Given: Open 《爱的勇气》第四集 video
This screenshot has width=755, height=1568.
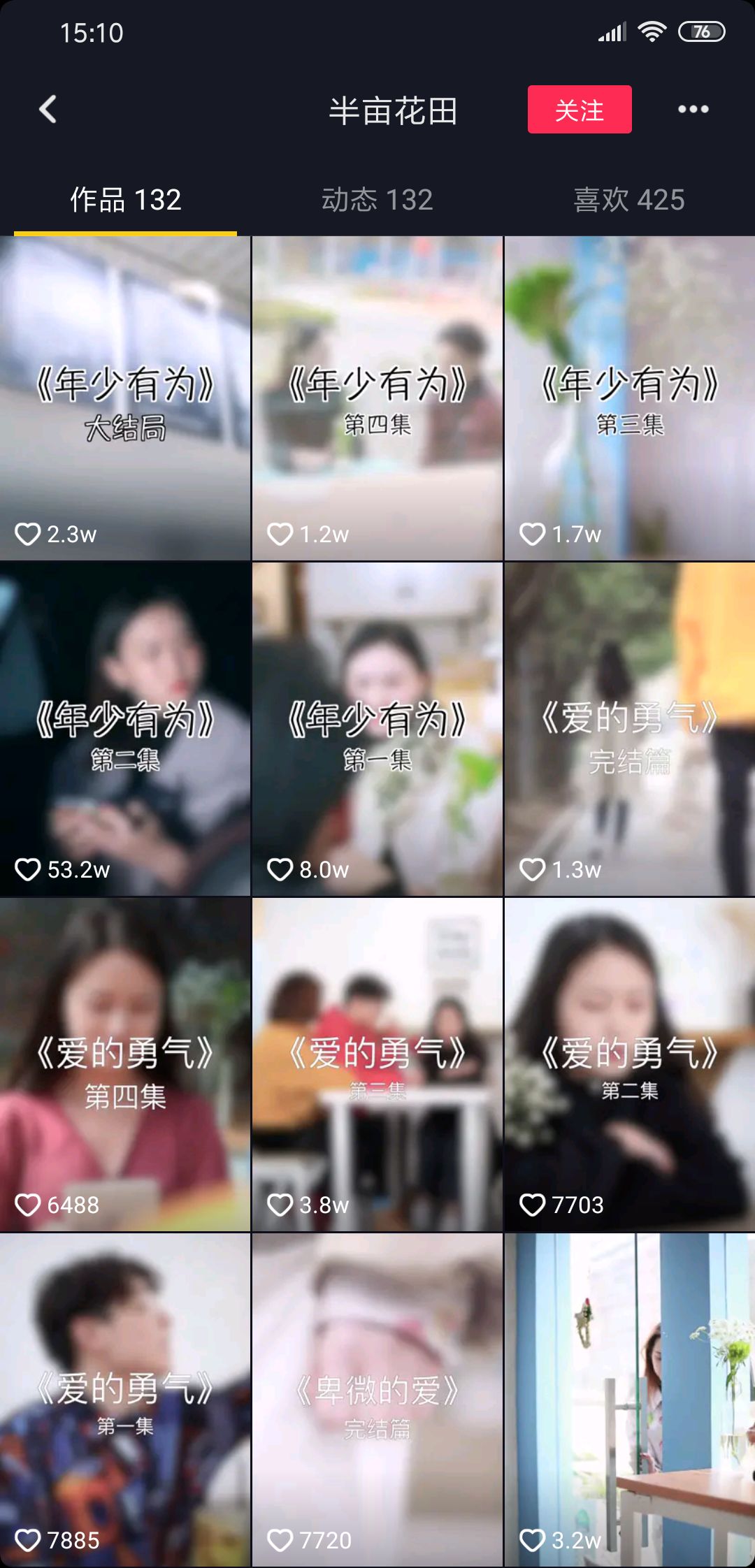Looking at the screenshot, I should coord(125,1064).
